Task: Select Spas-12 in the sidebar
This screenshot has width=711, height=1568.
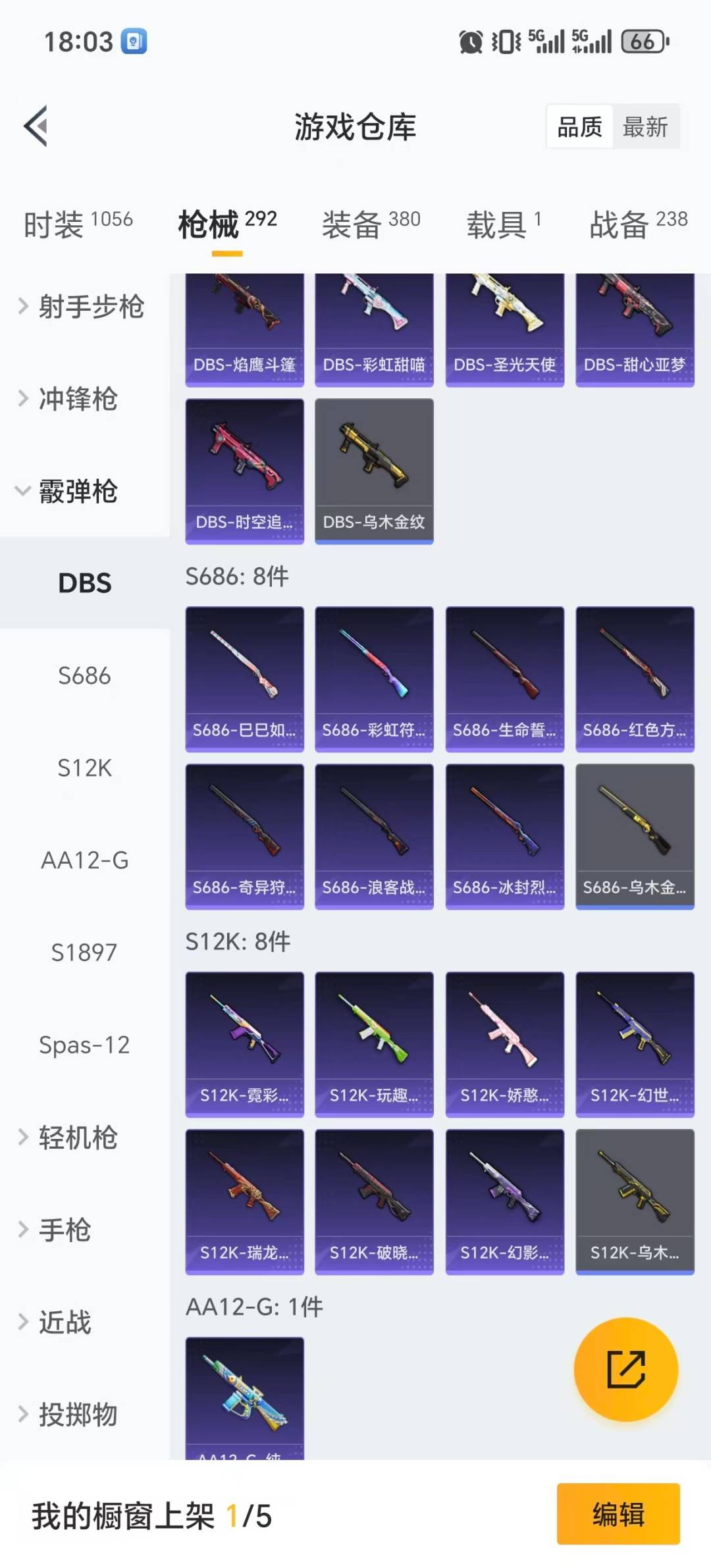Action: point(84,1045)
